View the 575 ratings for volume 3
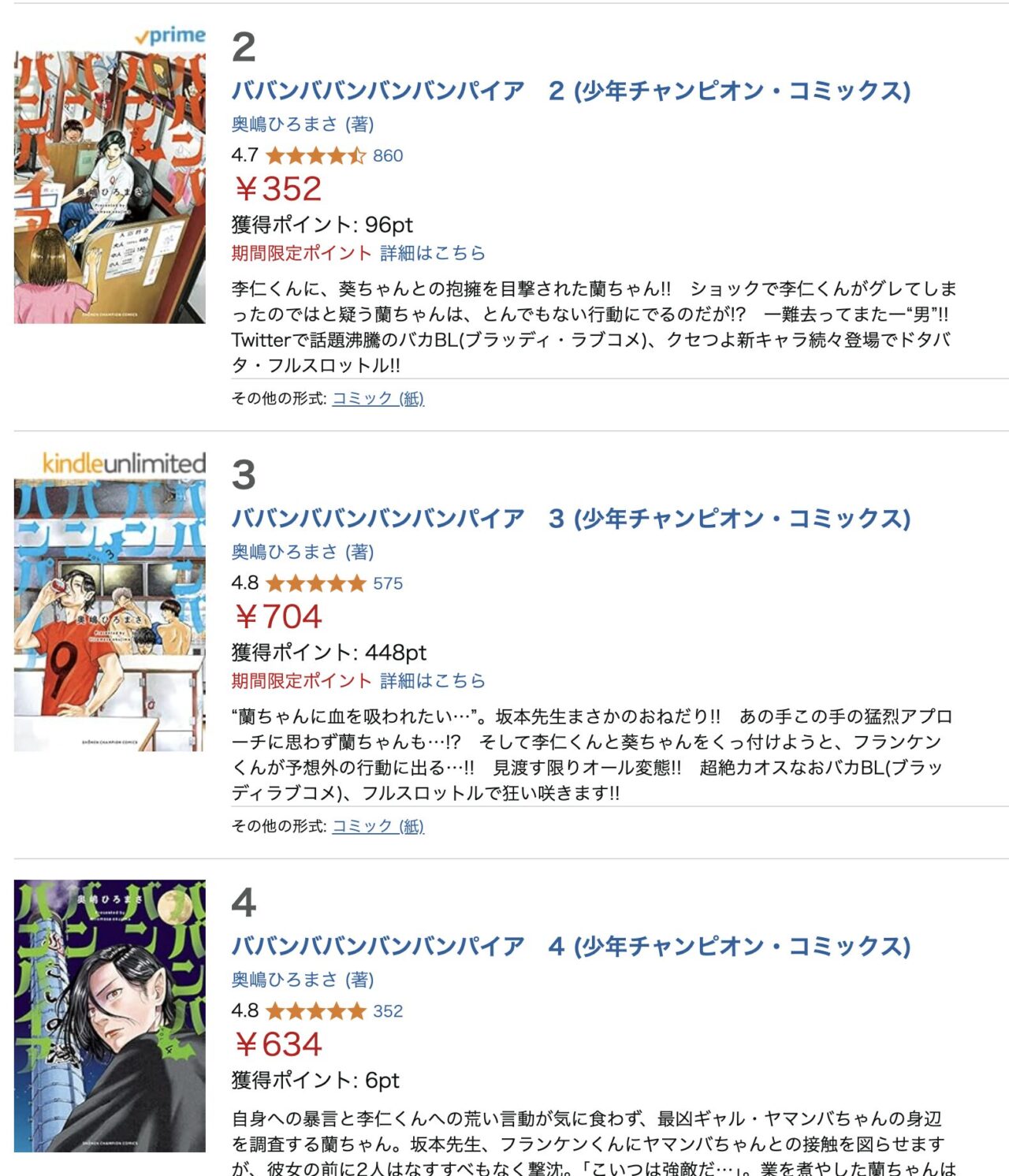1009x1176 pixels. tap(387, 583)
